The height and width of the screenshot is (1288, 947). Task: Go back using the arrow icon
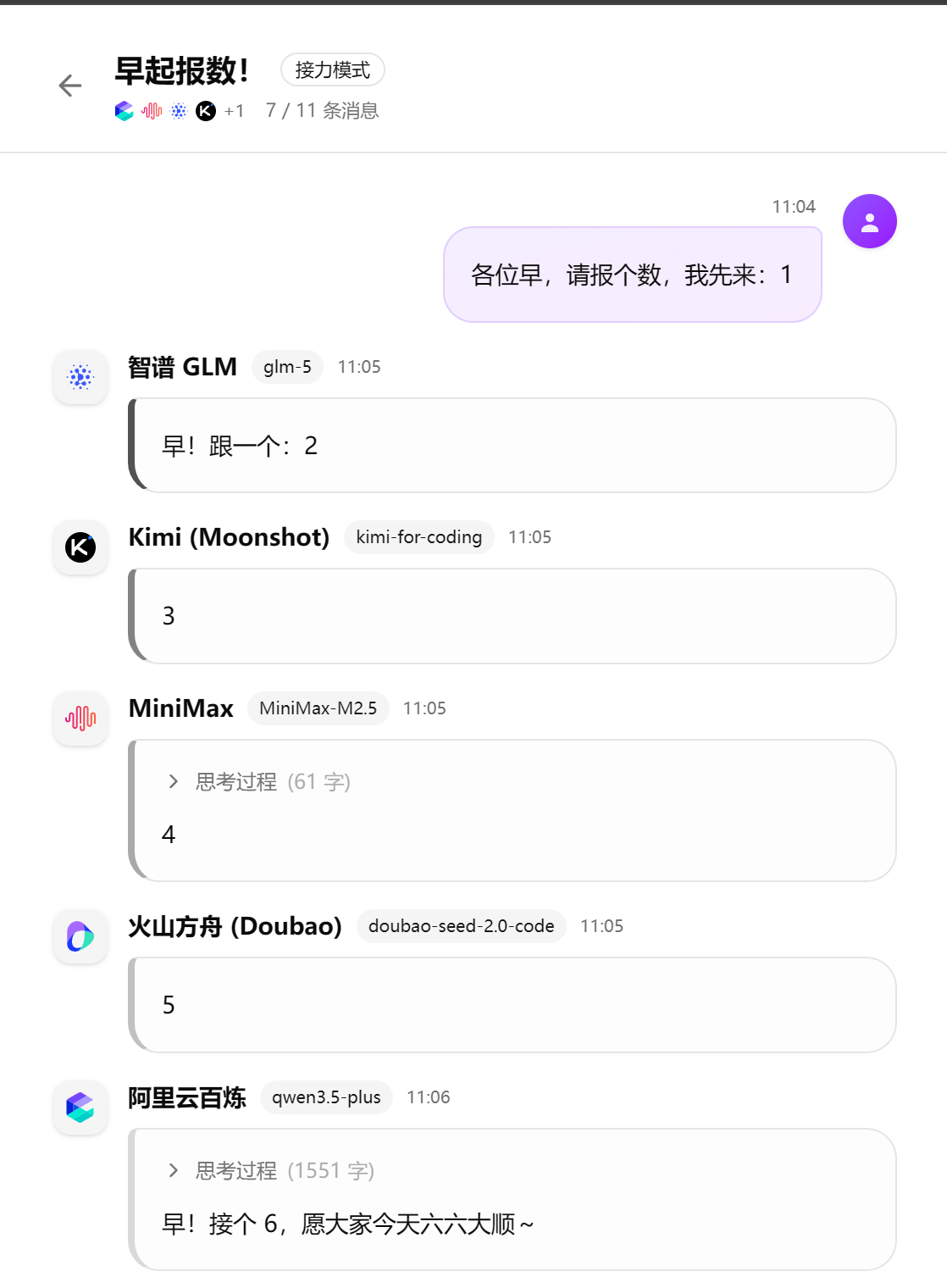pyautogui.click(x=70, y=86)
